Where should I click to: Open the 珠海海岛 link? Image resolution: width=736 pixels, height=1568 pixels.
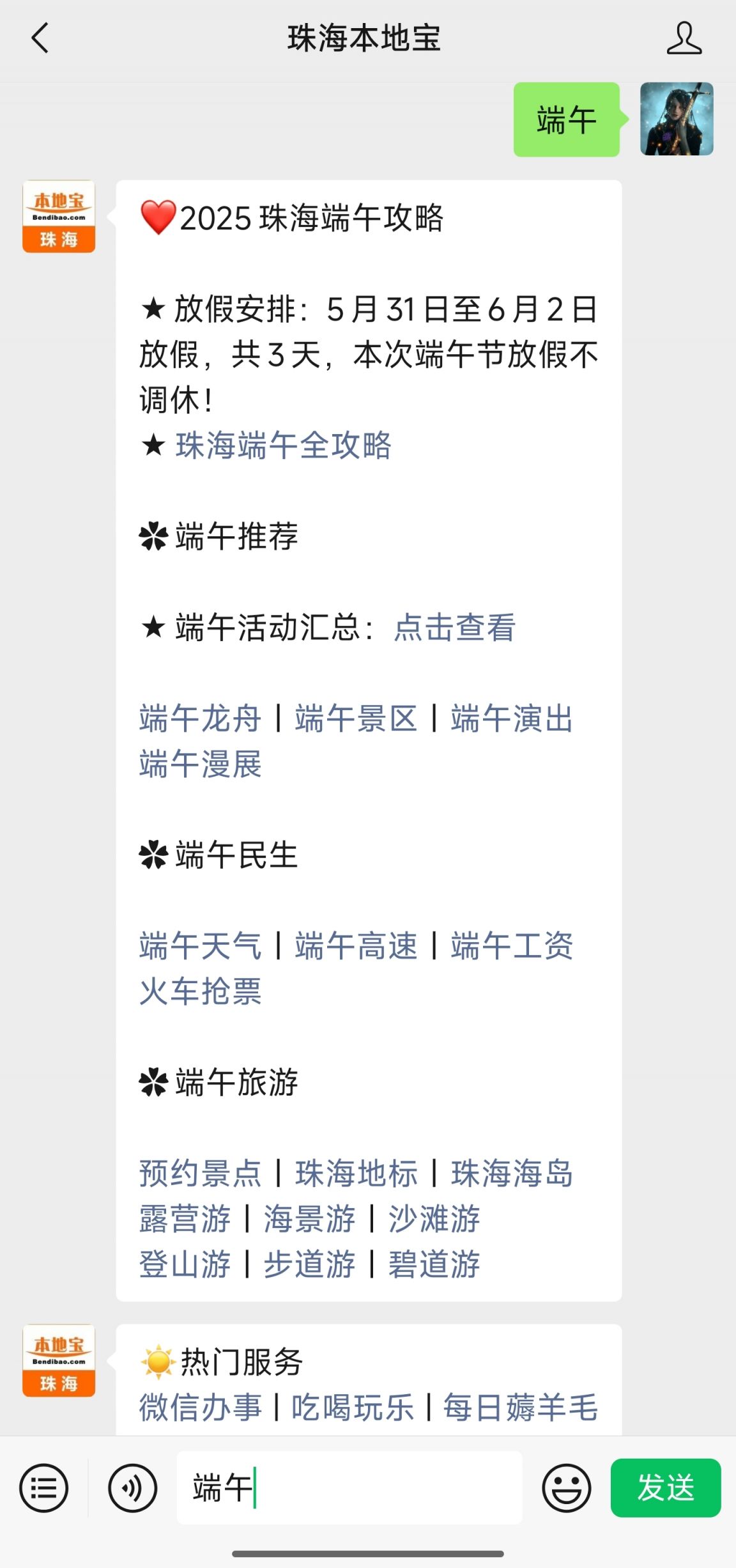pos(512,1174)
